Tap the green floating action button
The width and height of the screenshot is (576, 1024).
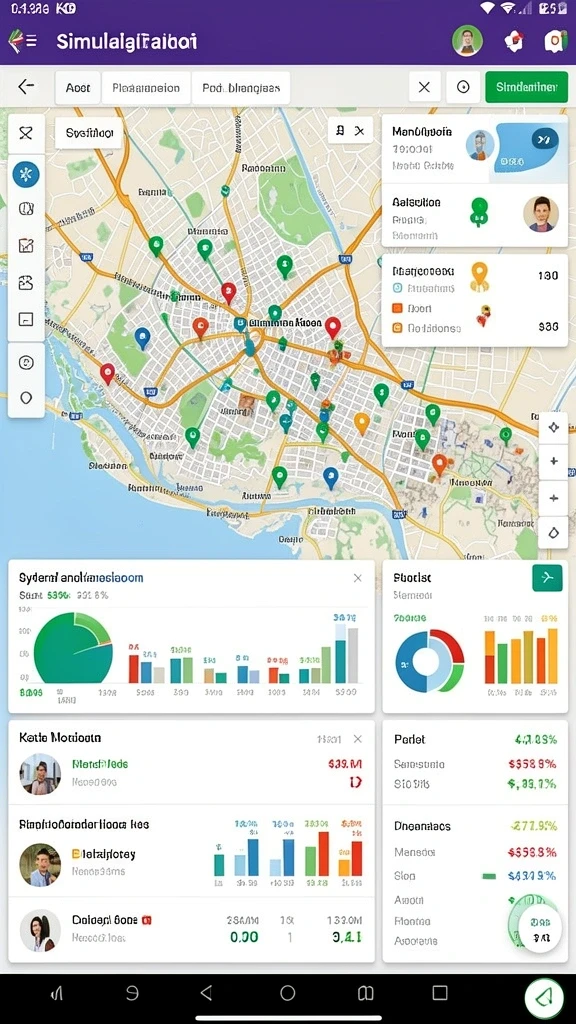545,997
